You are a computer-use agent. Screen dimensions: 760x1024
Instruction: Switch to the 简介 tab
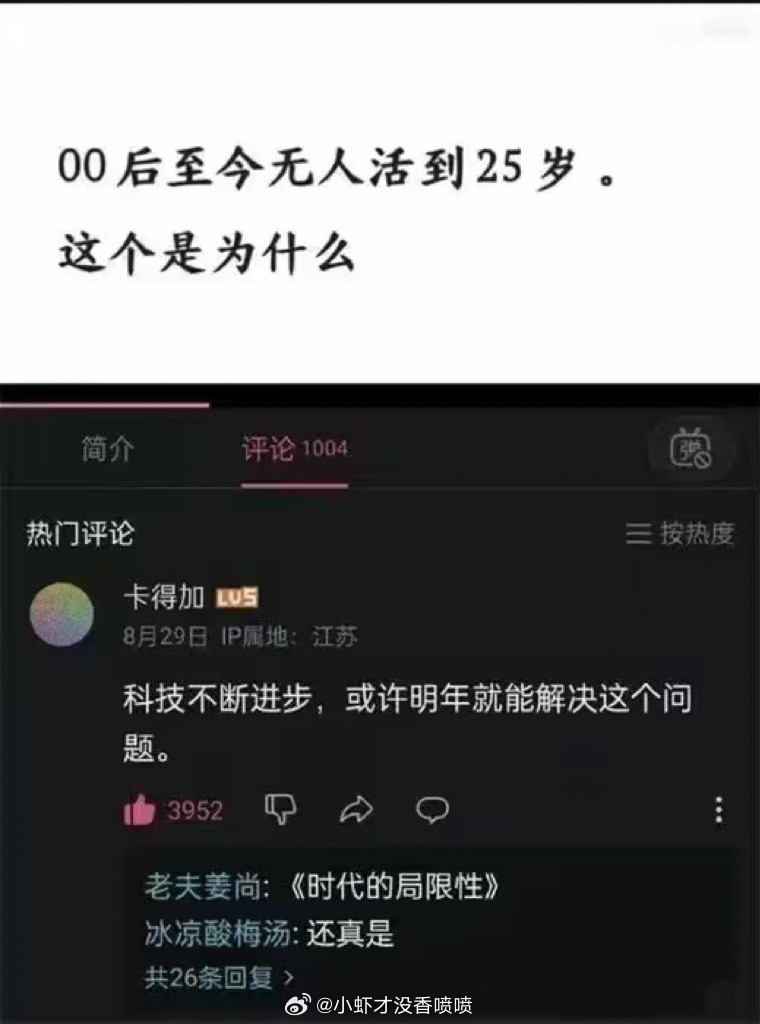click(107, 450)
